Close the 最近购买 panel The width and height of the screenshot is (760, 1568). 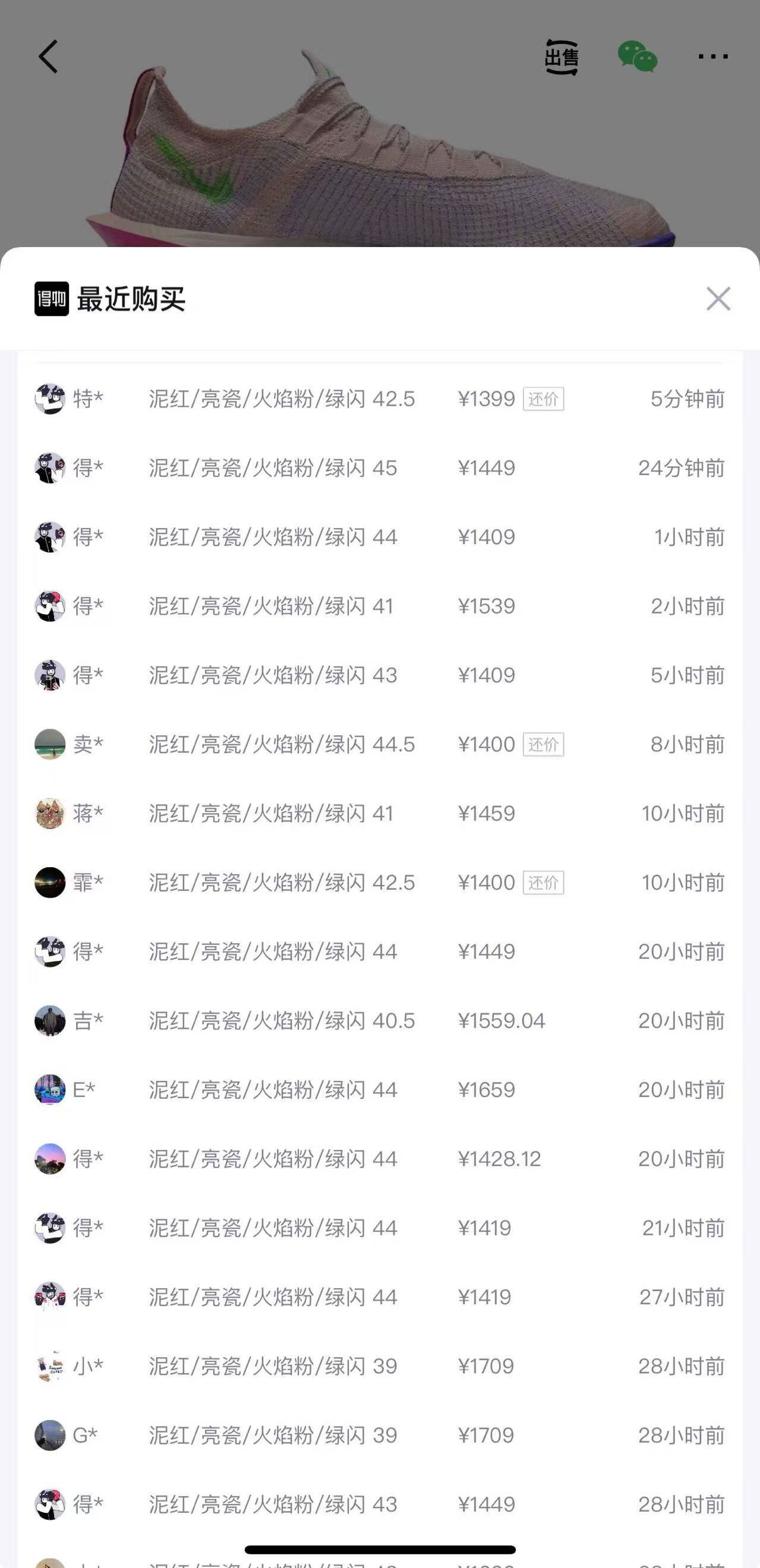718,299
